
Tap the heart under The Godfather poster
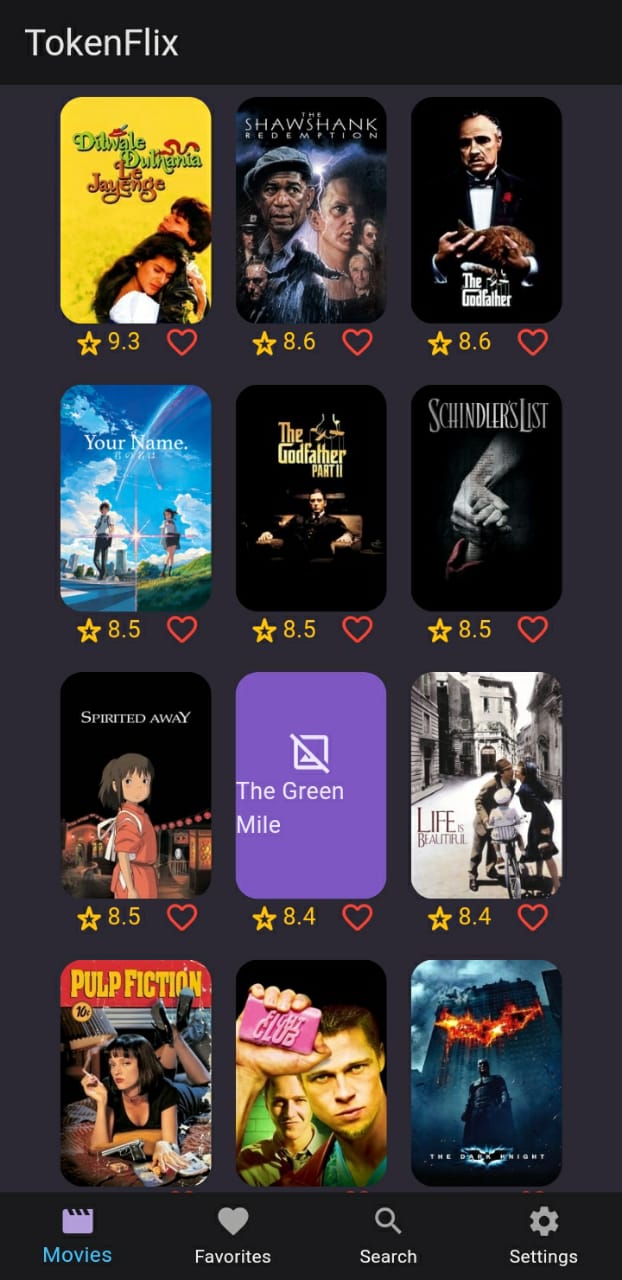[533, 343]
